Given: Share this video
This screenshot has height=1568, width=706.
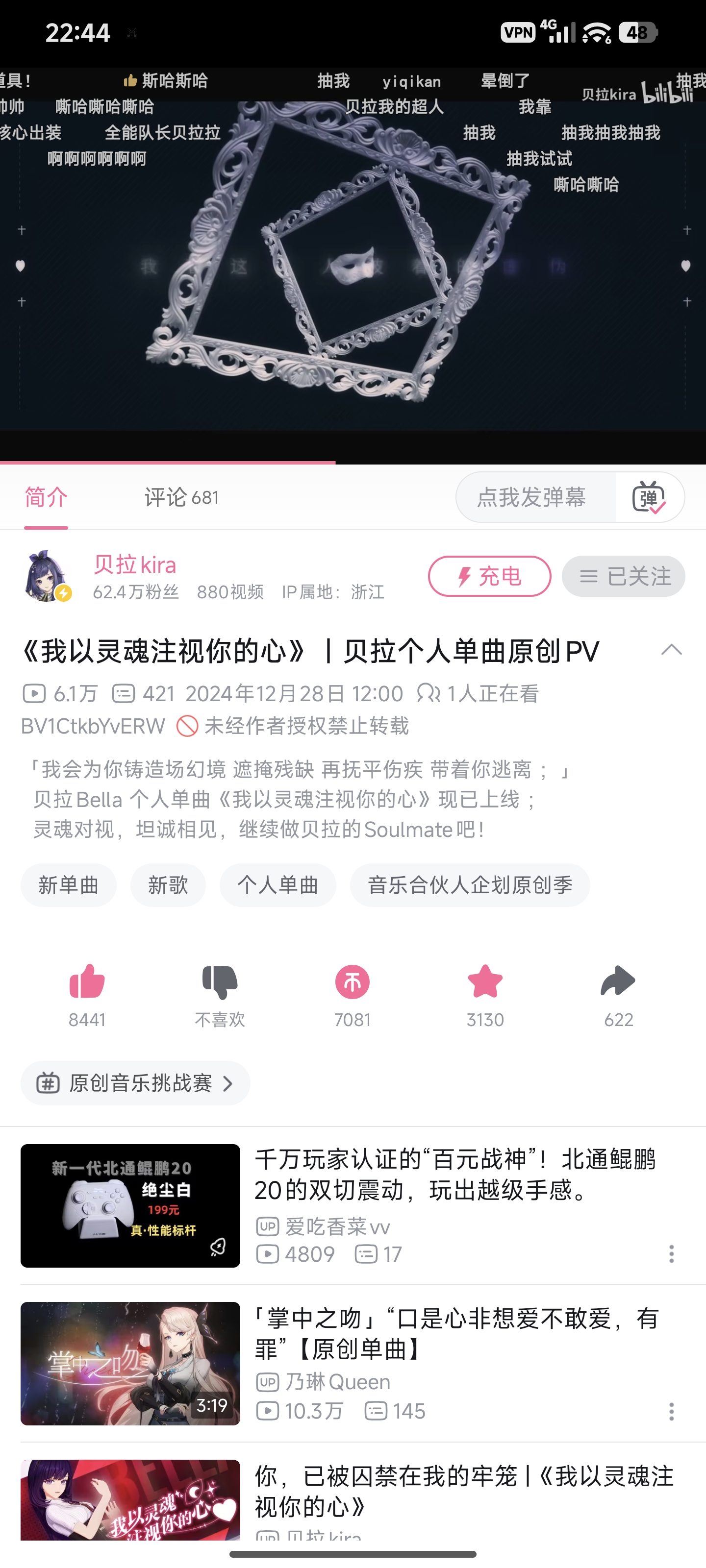Looking at the screenshot, I should [x=618, y=982].
